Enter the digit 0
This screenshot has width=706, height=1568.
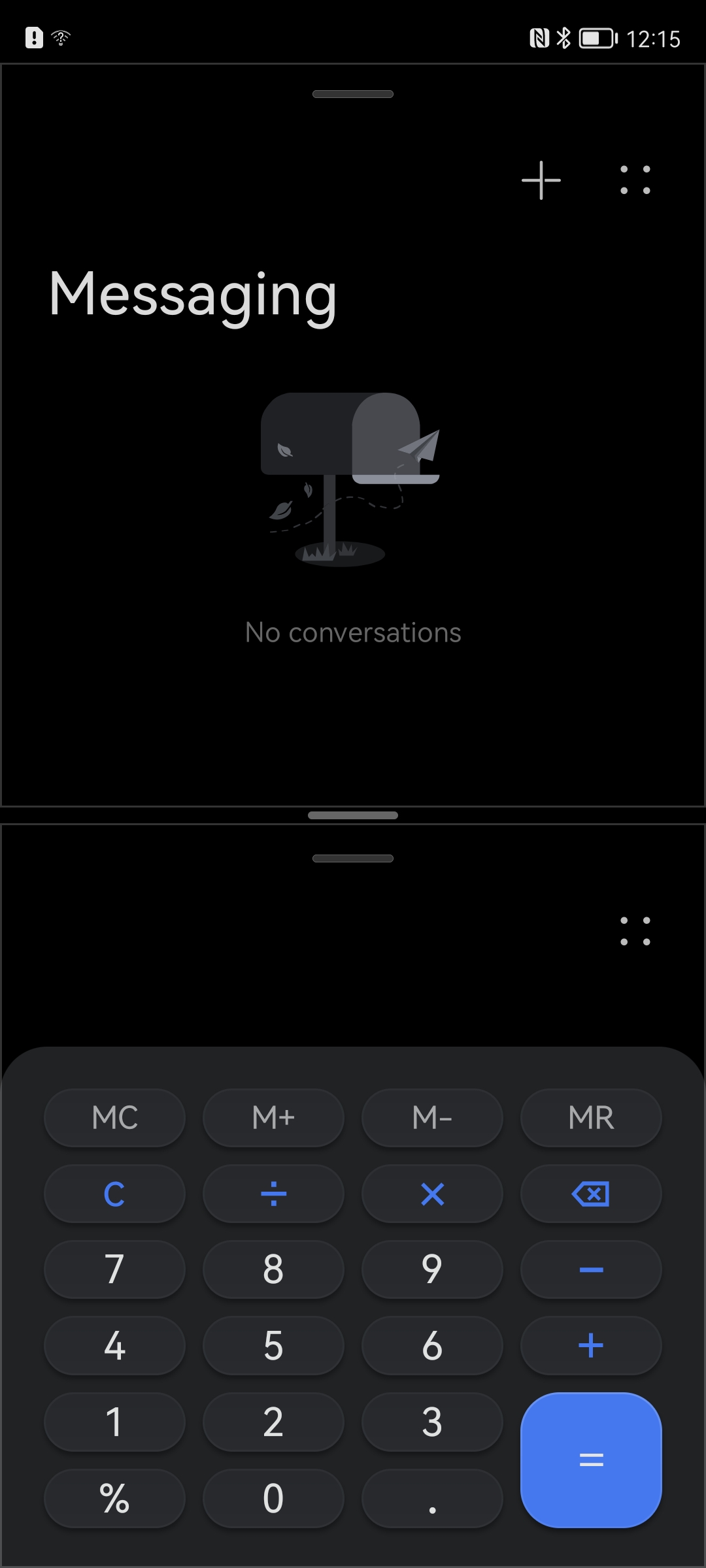pyautogui.click(x=273, y=1498)
